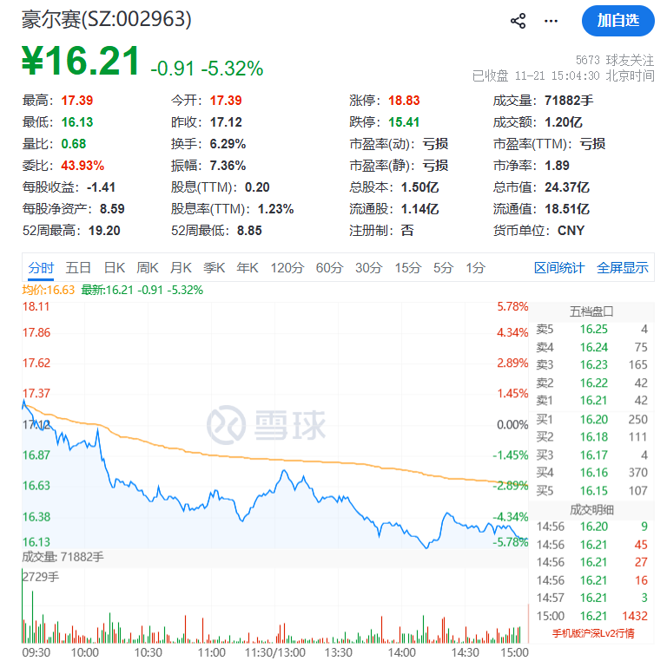The width and height of the screenshot is (667, 661).
Task: Switch to the 五日 chart tab
Action: click(x=78, y=267)
